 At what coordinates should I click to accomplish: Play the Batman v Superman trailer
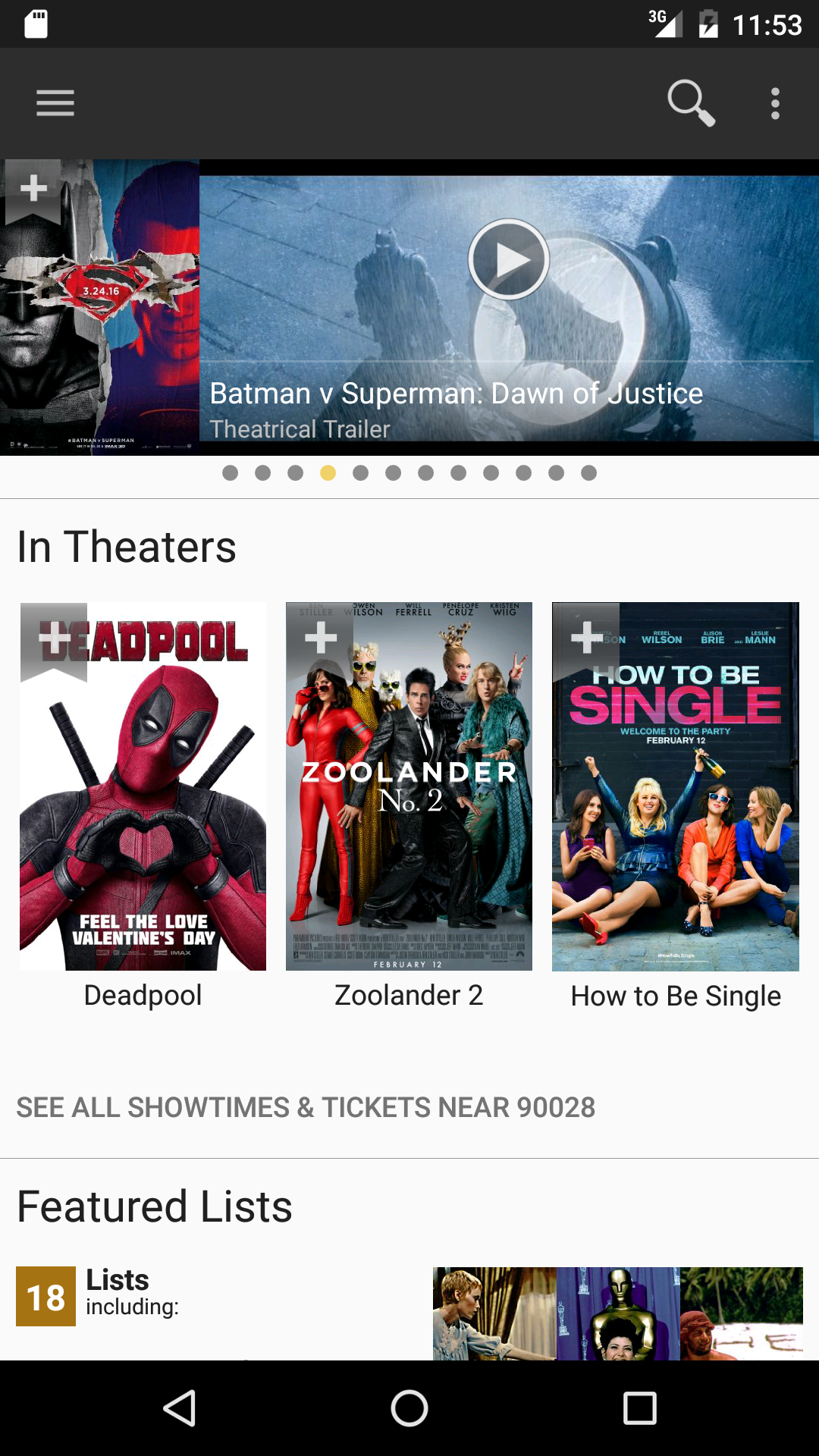508,260
